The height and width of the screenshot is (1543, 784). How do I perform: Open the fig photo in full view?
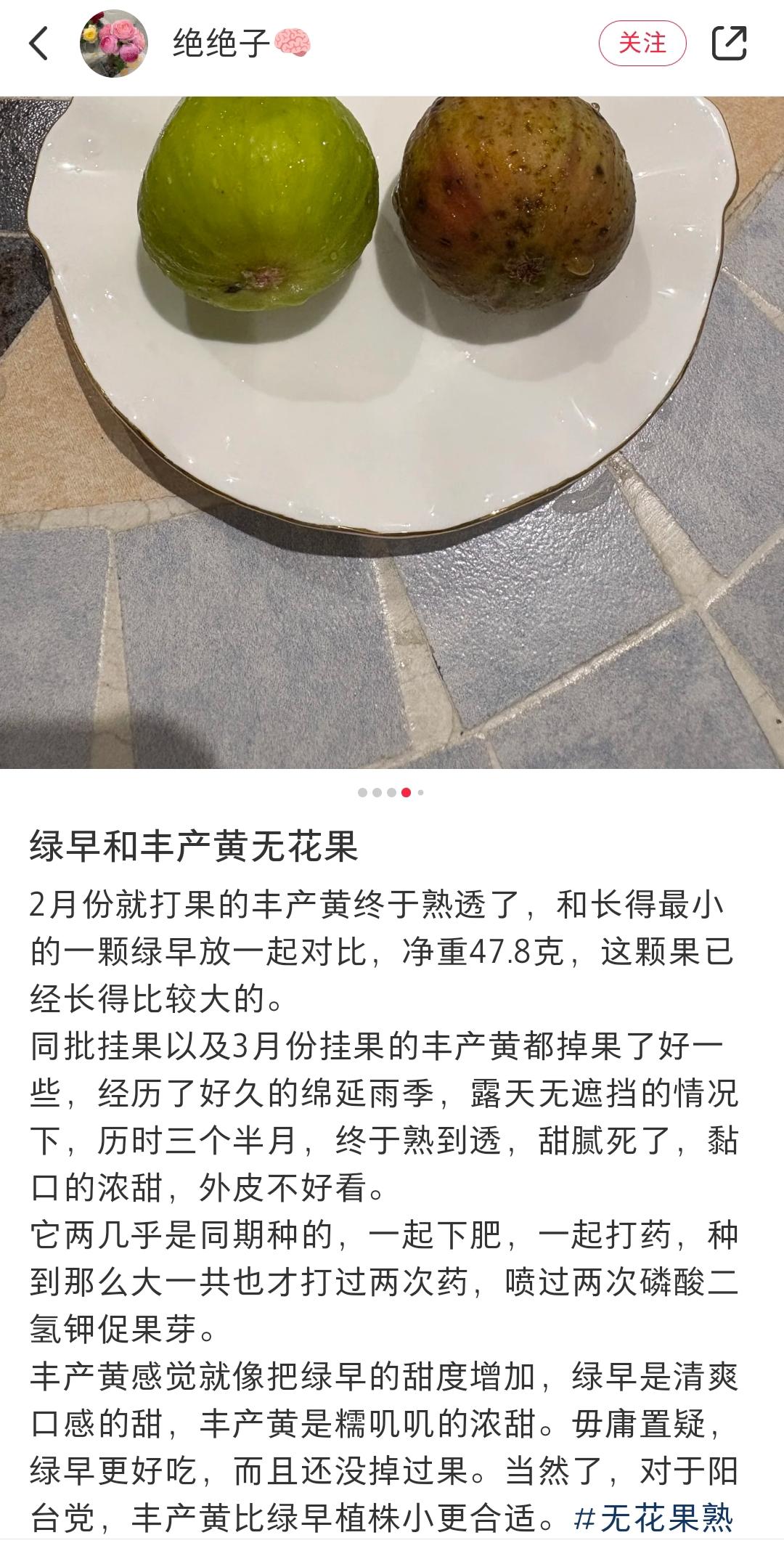coord(392,432)
